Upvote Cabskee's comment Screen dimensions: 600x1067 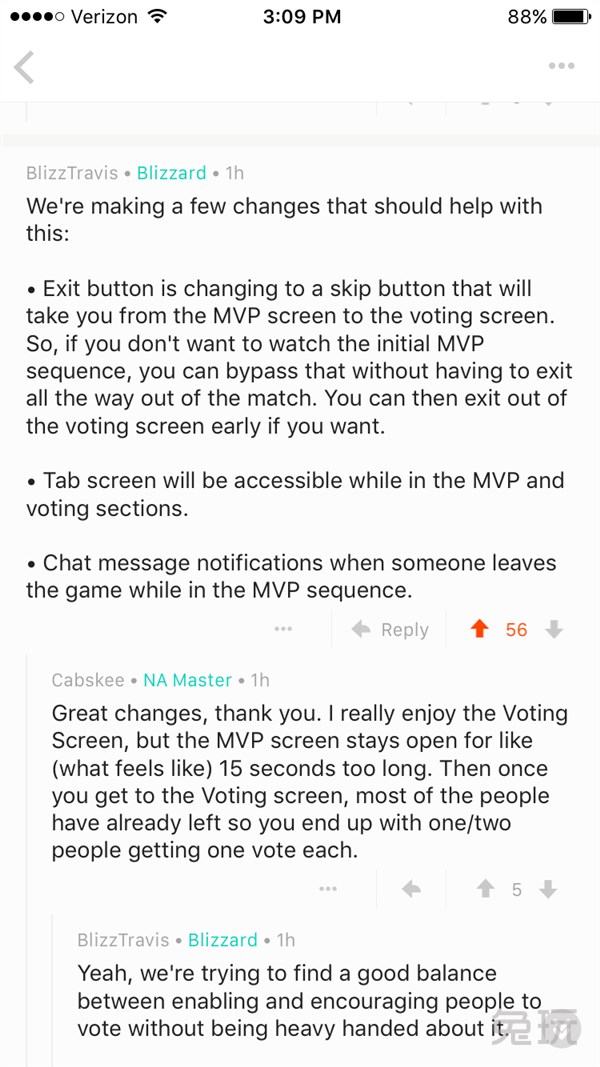pyautogui.click(x=485, y=888)
